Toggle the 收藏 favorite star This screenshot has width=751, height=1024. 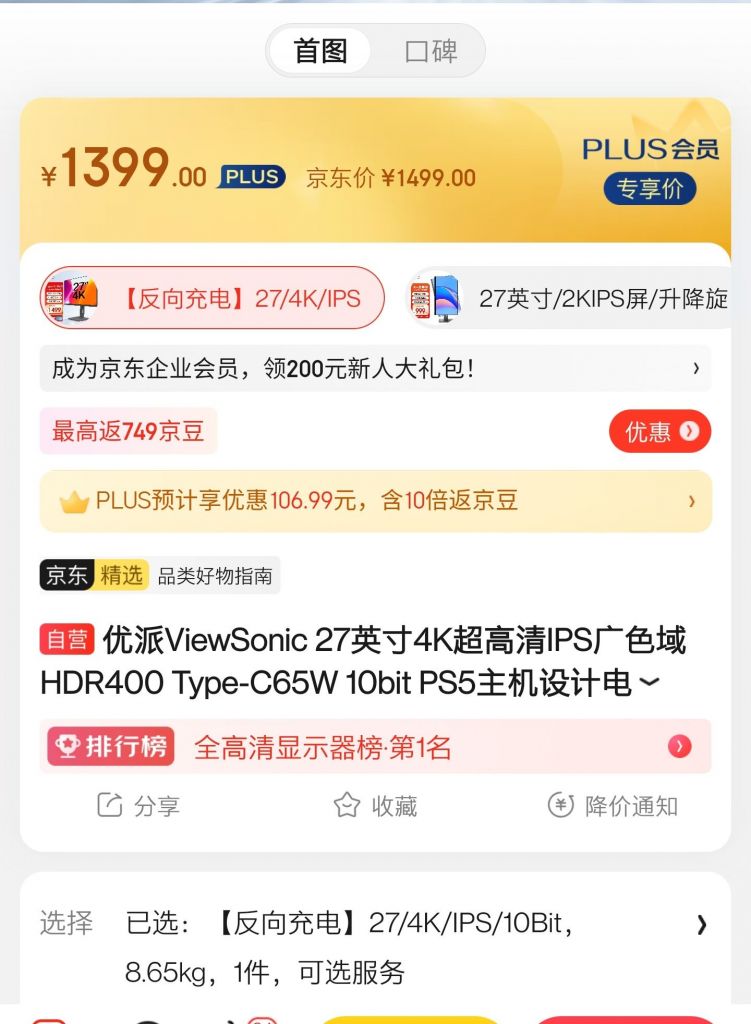pyautogui.click(x=348, y=806)
